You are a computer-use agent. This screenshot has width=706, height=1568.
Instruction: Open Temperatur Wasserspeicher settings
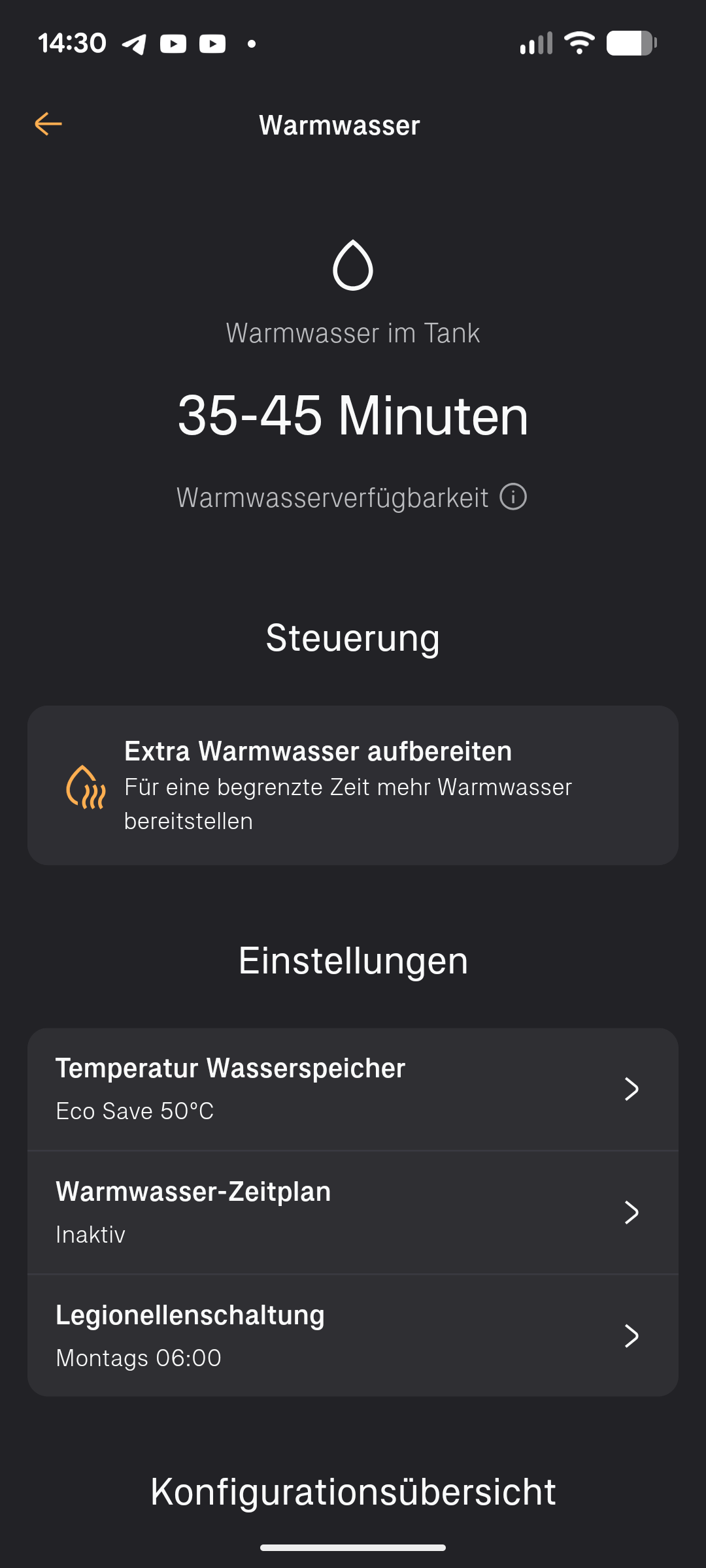[353, 1089]
